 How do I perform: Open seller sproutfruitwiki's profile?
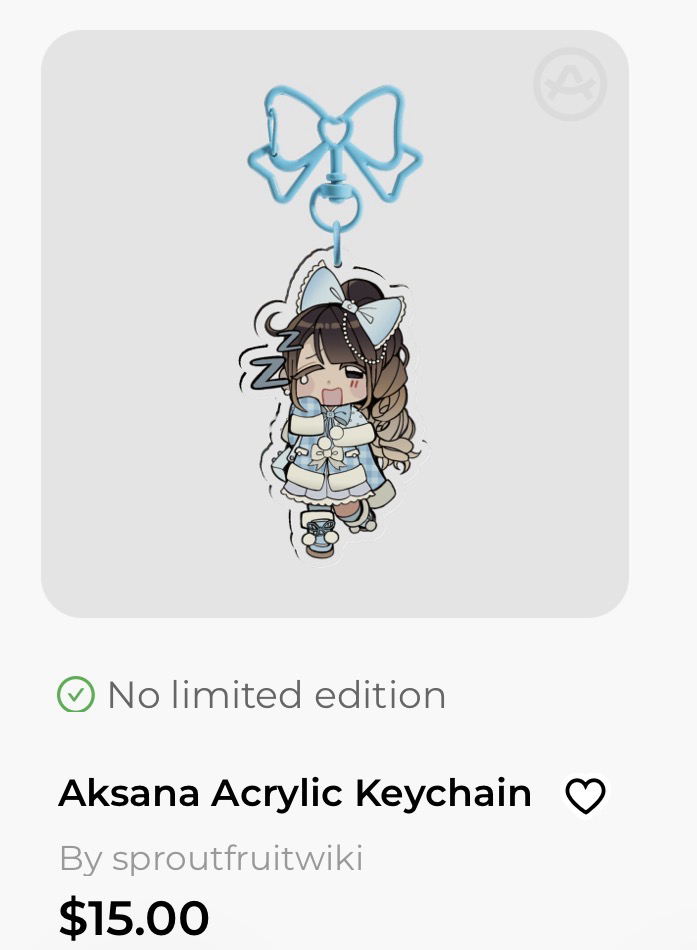(x=237, y=858)
